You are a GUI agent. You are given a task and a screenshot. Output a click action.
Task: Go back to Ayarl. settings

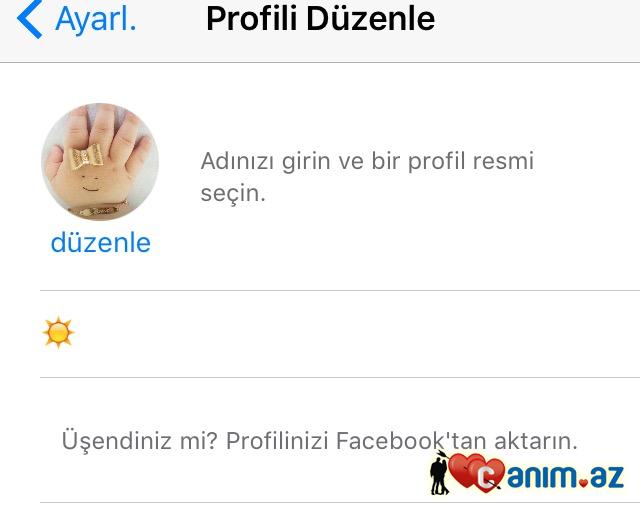coord(77,19)
